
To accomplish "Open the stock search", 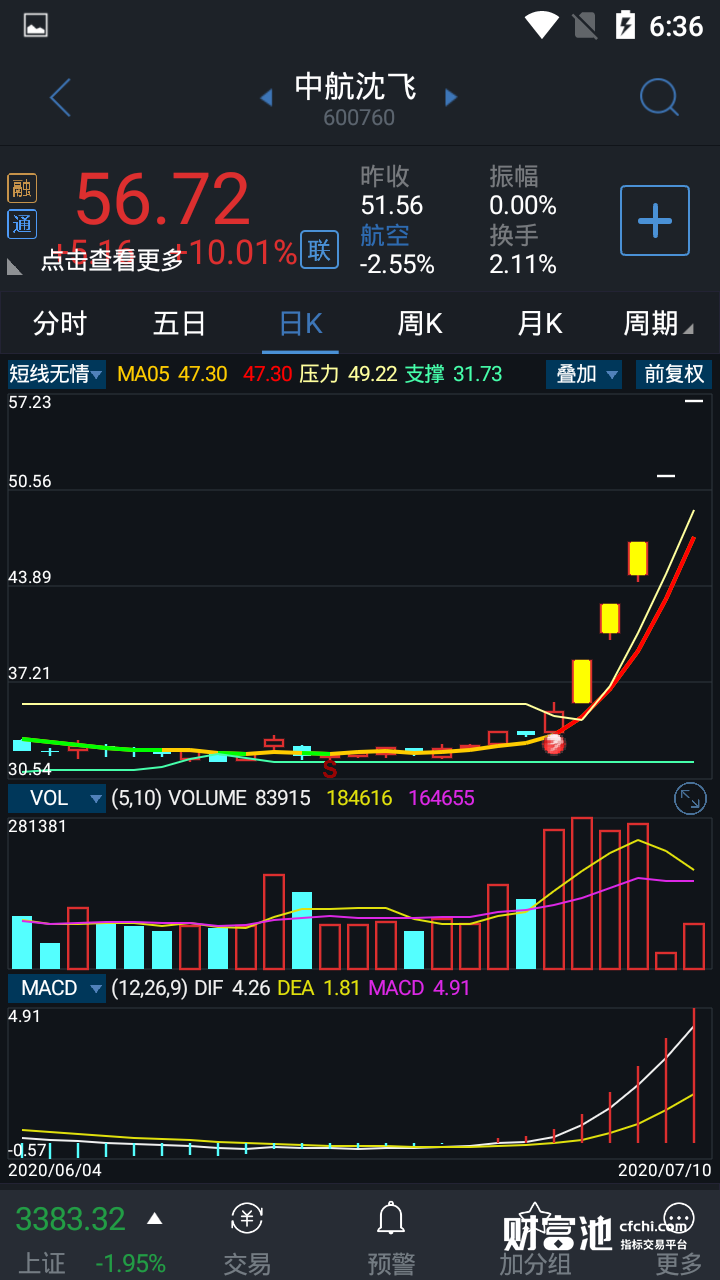I will click(659, 97).
